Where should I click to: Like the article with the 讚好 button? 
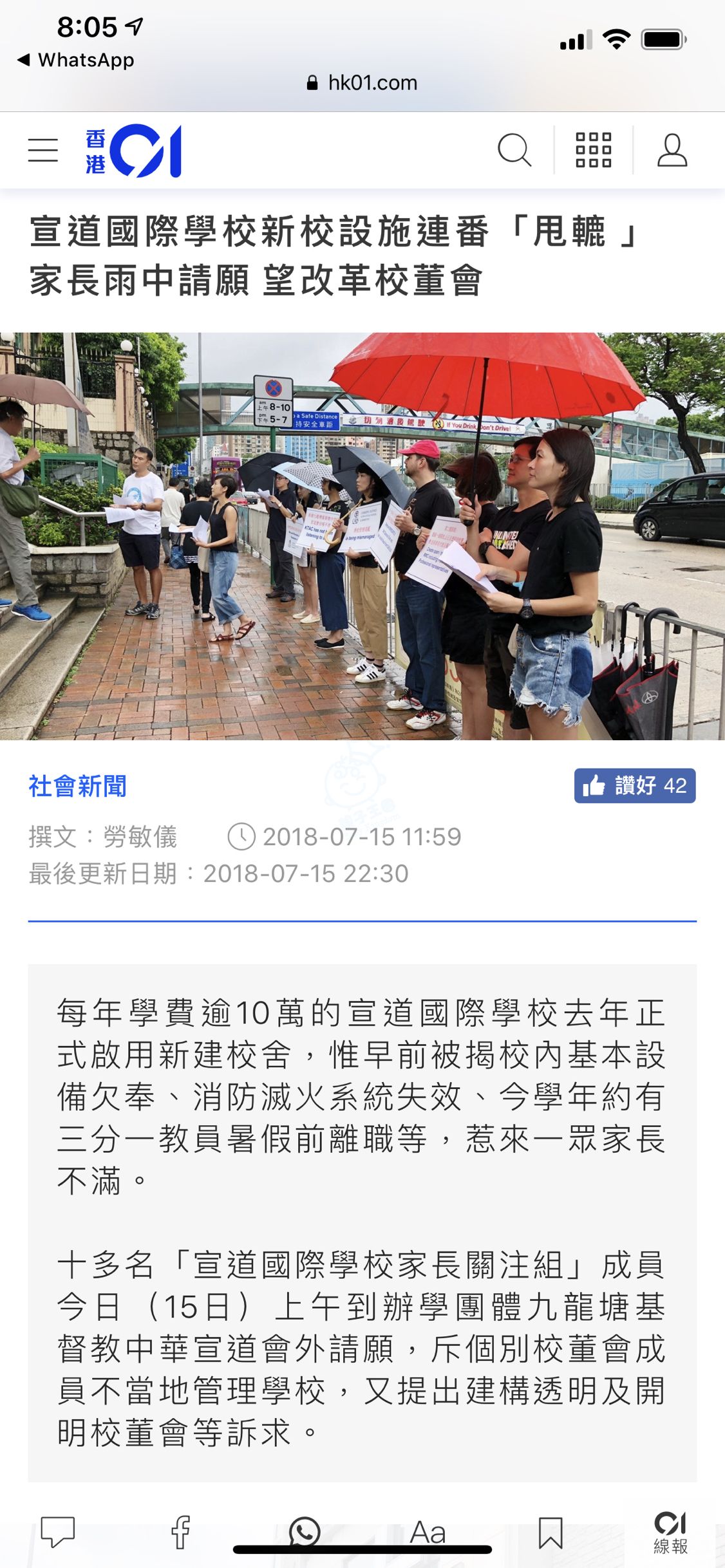634,786
